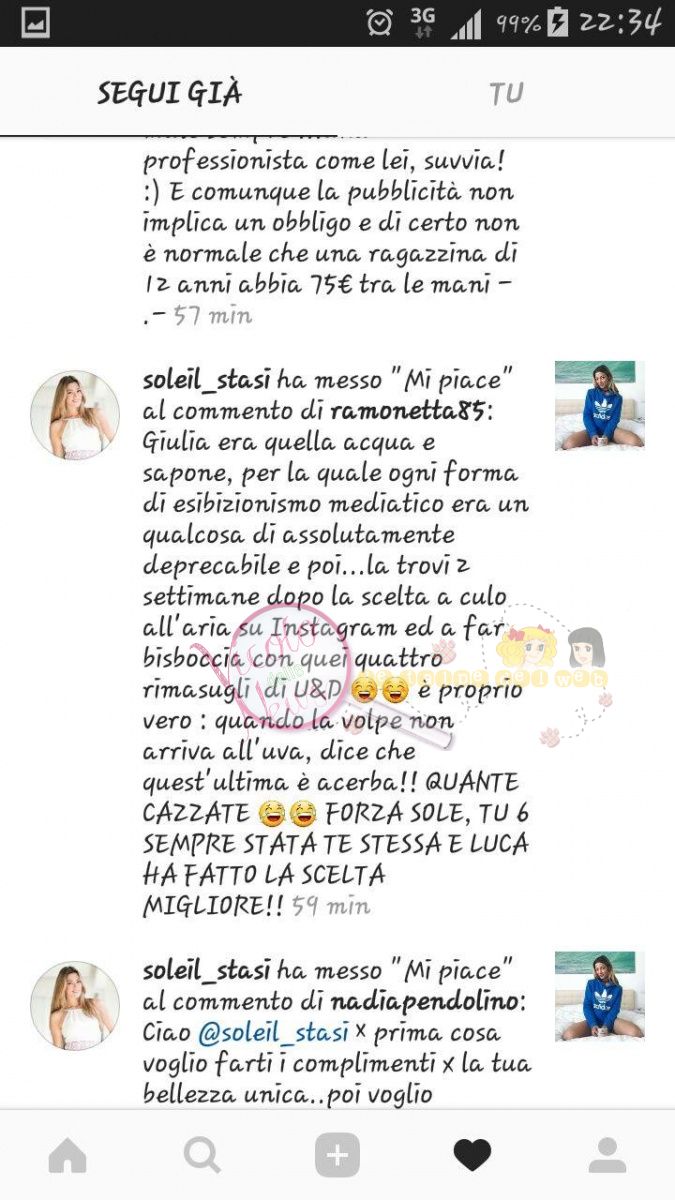Image resolution: width=675 pixels, height=1200 pixels.
Task: Go to the home feed
Action: point(68,1156)
